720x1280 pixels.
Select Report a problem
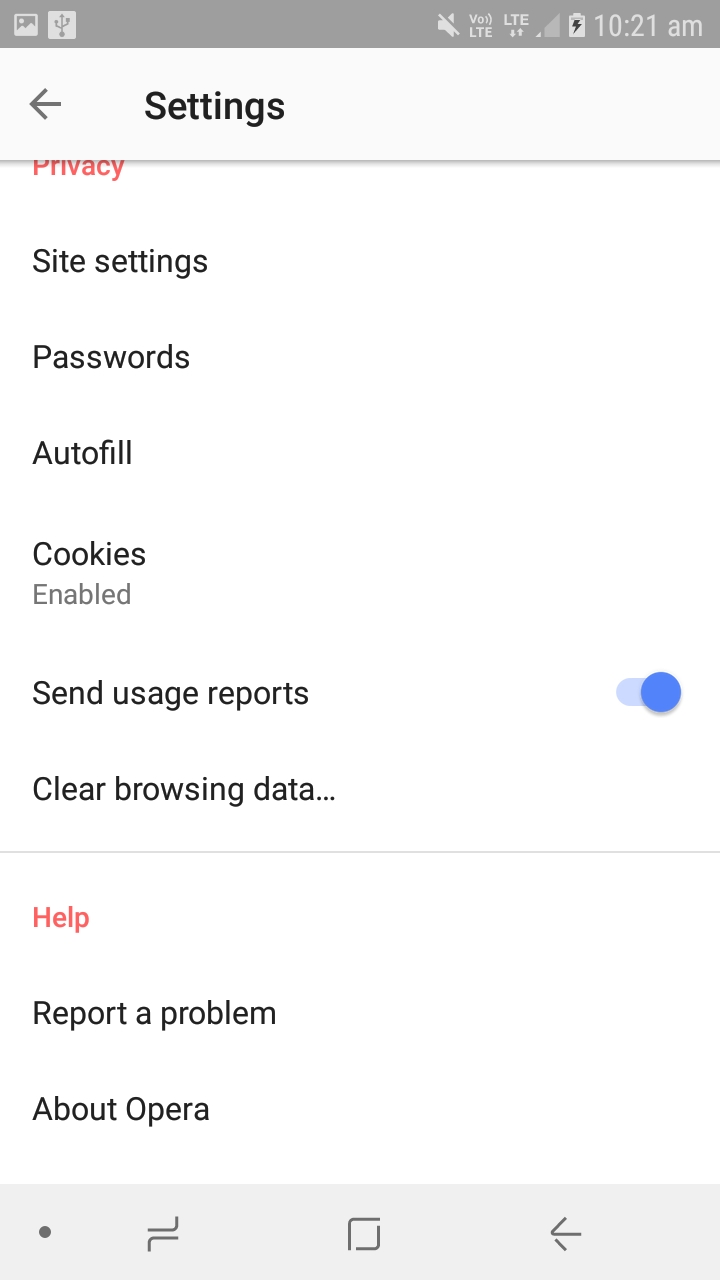[360, 1013]
